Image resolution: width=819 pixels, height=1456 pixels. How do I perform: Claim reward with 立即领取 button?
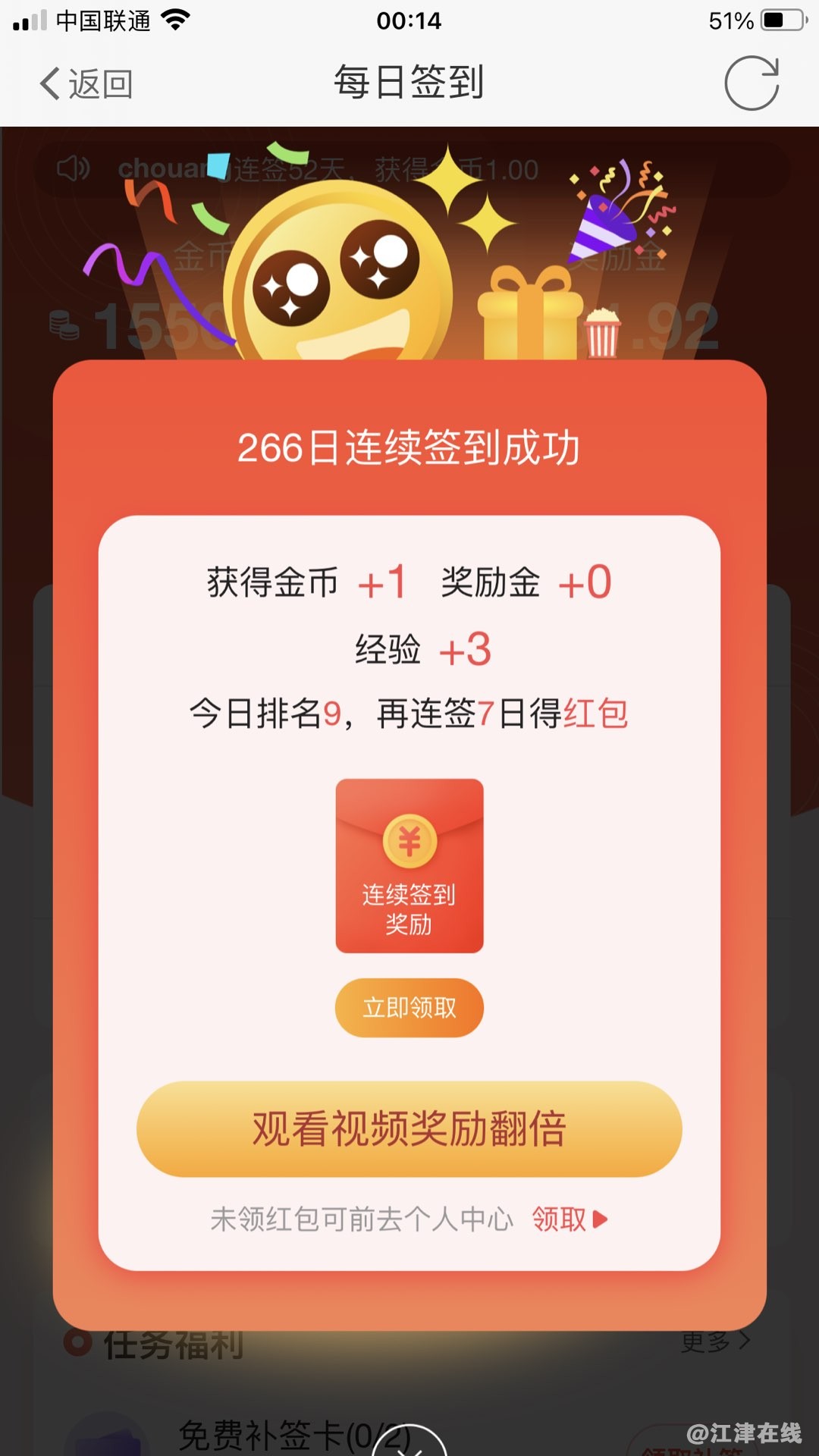click(x=409, y=1007)
